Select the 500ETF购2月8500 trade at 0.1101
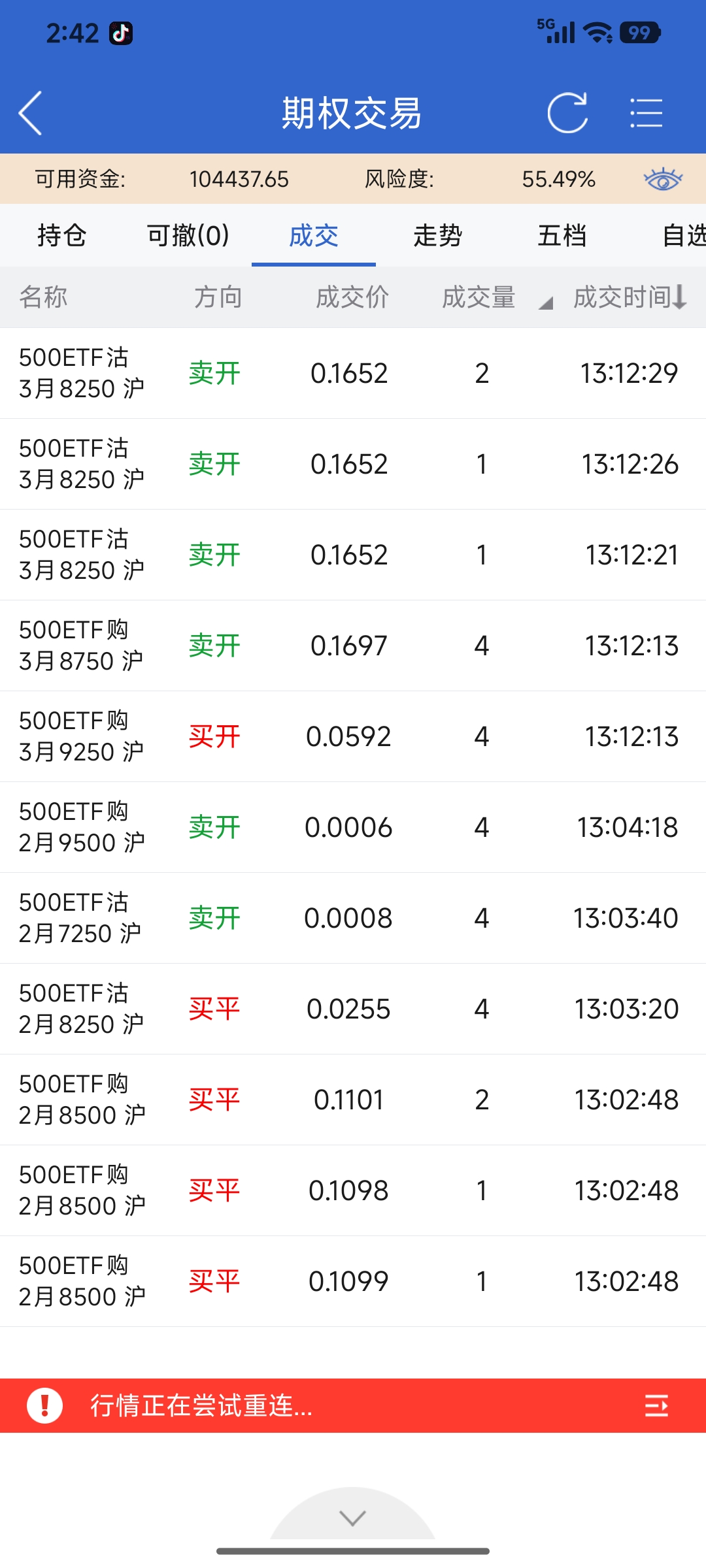Screen dimensions: 706x1568 (353, 1100)
